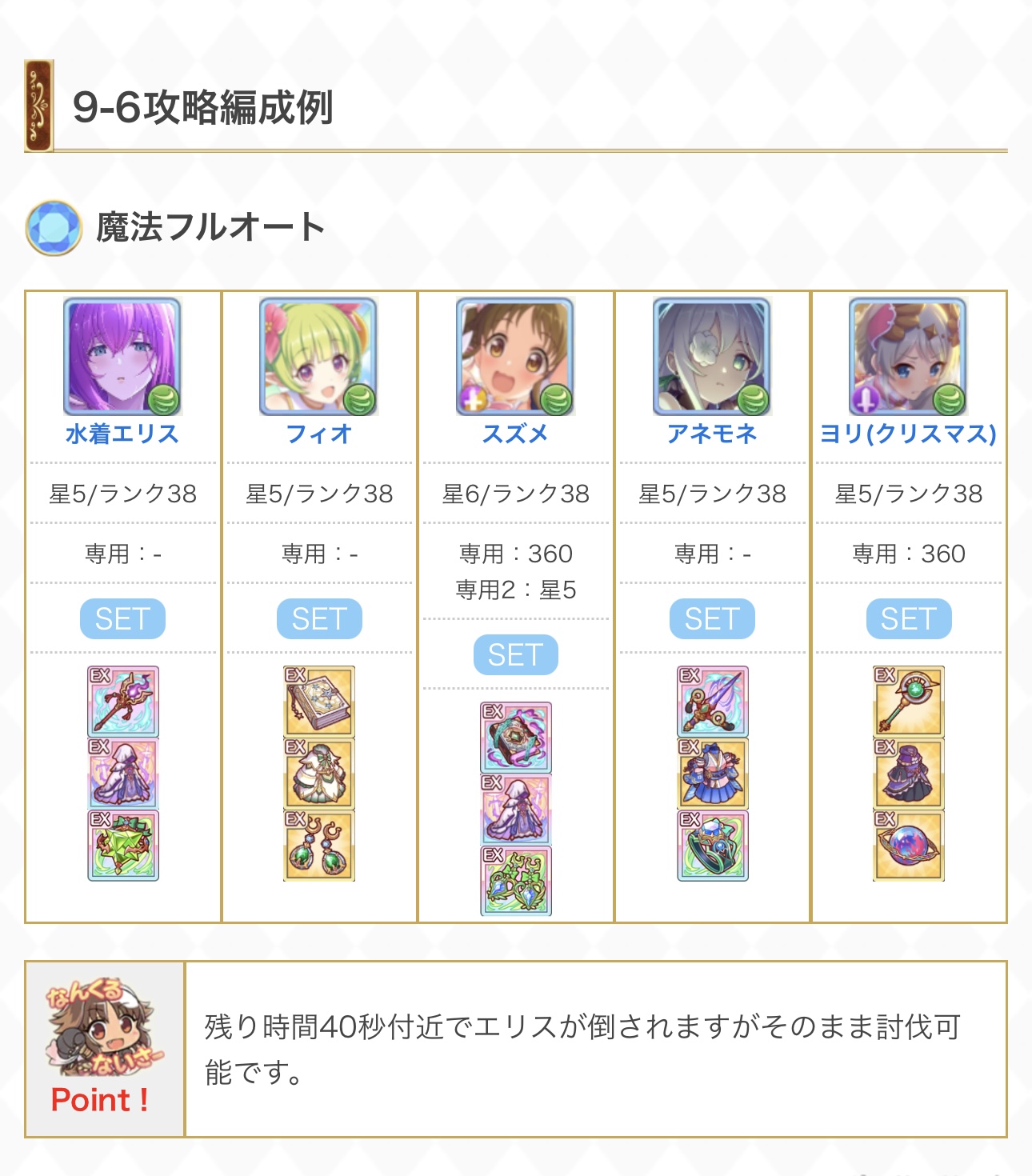Tap the アネモネ character portrait
Image resolution: width=1032 pixels, height=1176 pixels.
point(712,357)
